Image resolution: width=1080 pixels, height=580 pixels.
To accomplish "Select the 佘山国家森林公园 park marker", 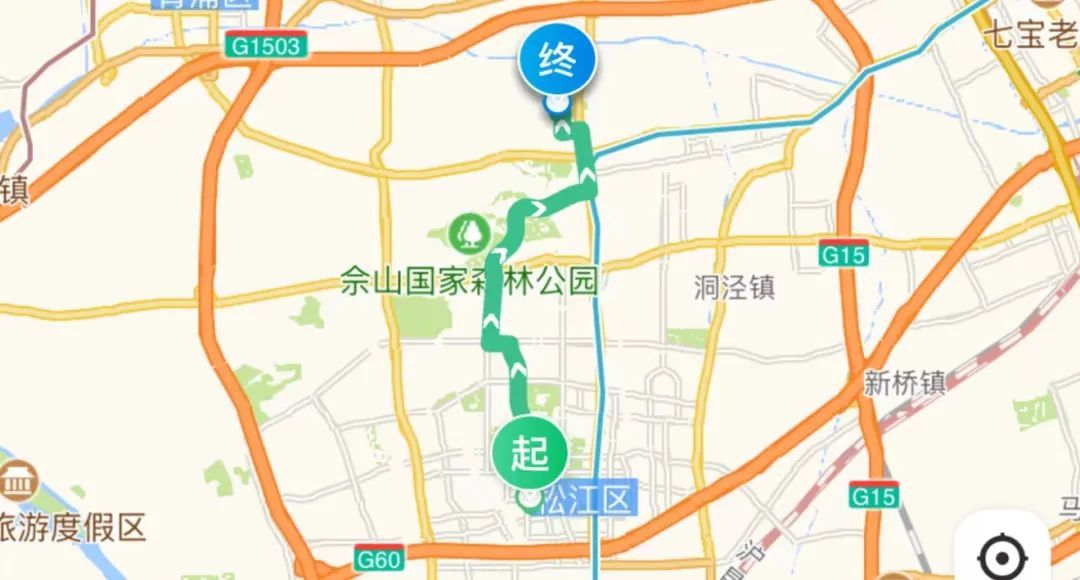I will pyautogui.click(x=468, y=234).
